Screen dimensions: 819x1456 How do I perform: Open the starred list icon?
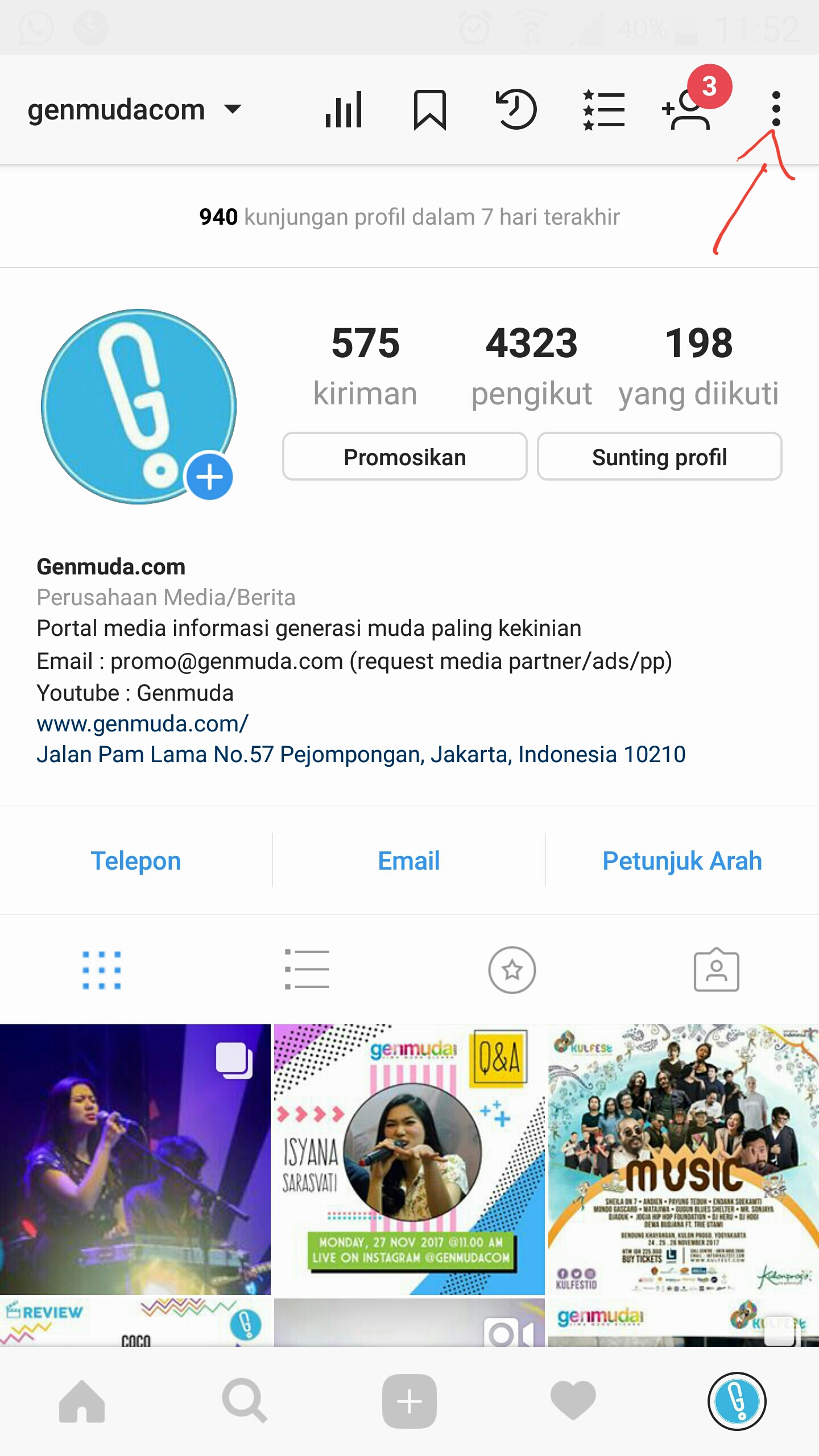point(603,109)
